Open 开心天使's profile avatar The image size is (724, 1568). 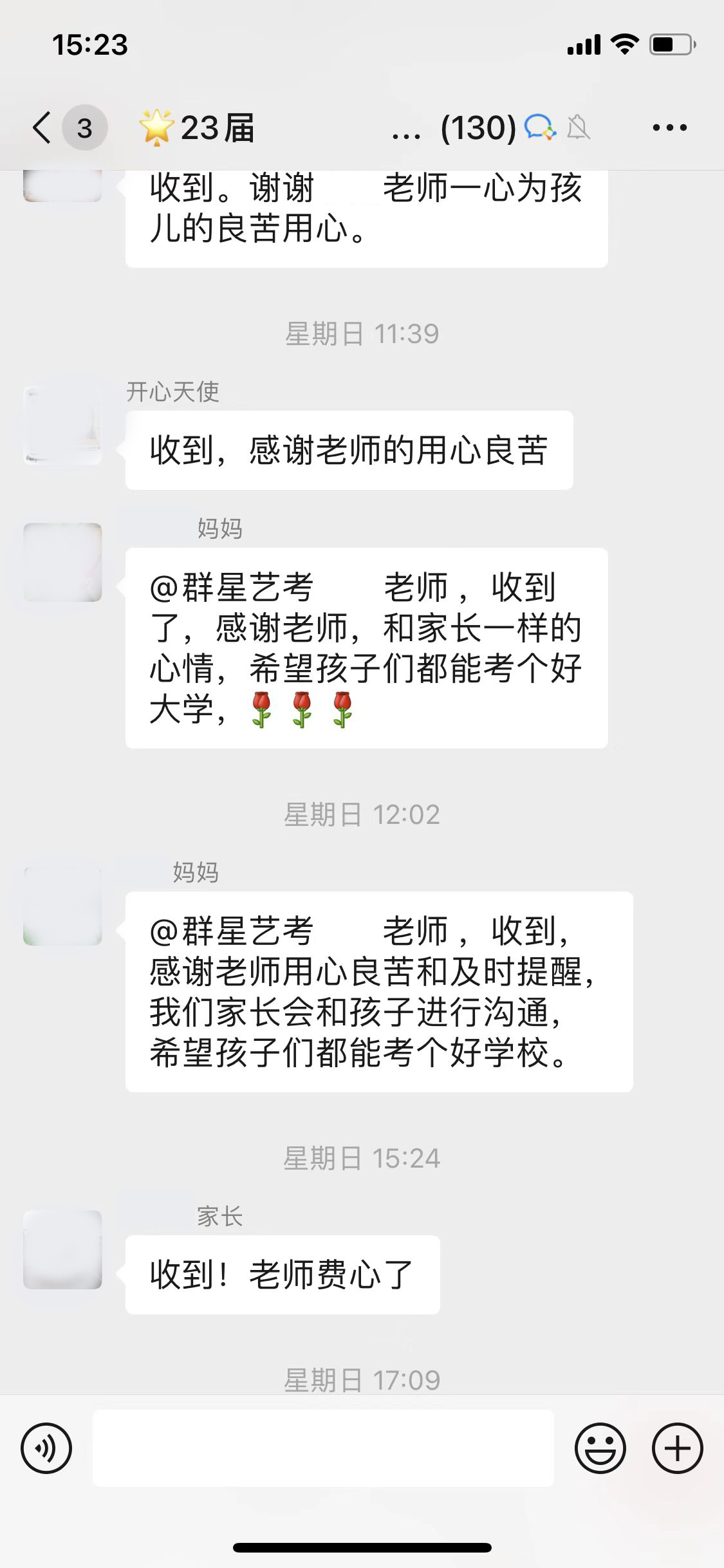pyautogui.click(x=62, y=425)
